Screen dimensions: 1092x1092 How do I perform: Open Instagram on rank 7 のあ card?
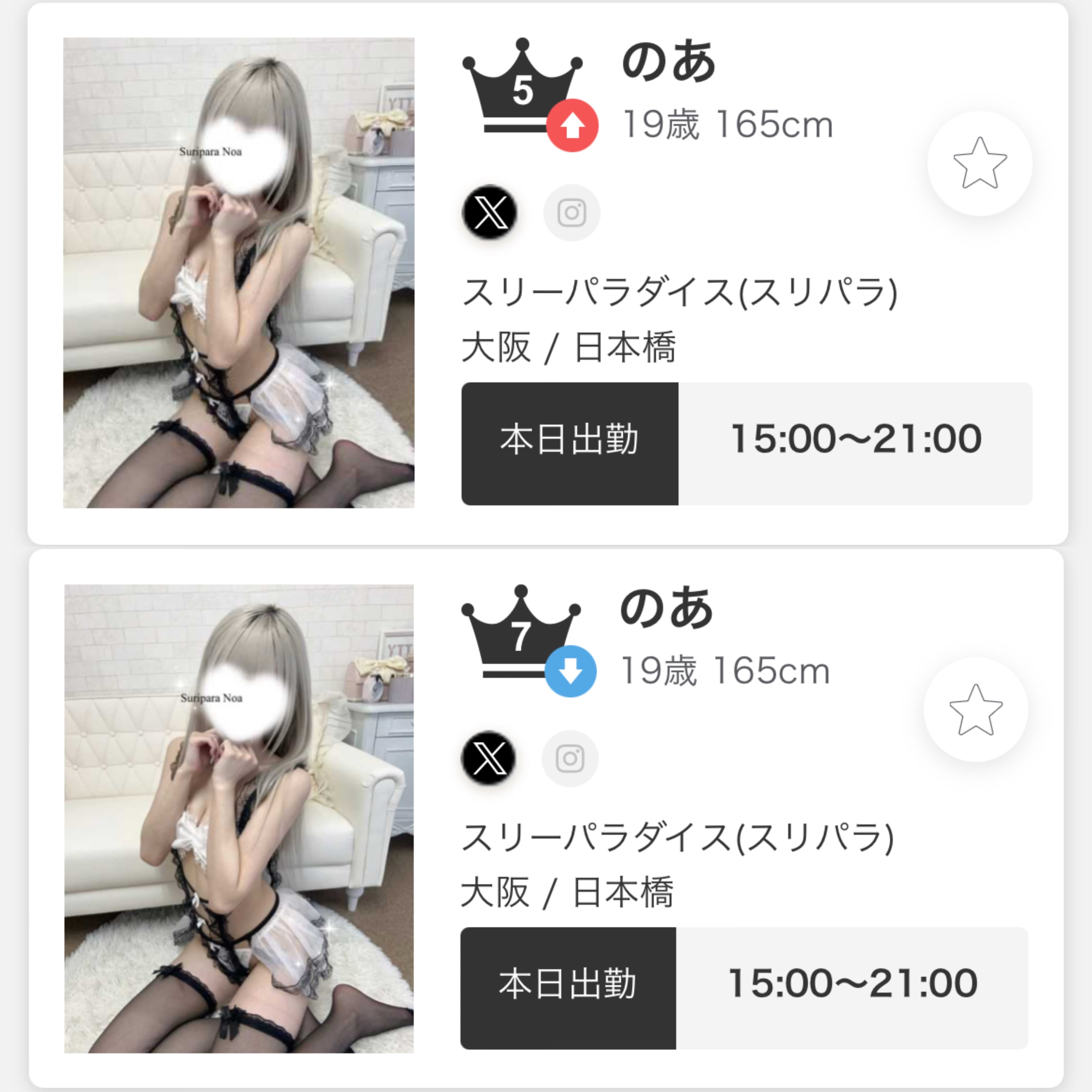click(570, 758)
